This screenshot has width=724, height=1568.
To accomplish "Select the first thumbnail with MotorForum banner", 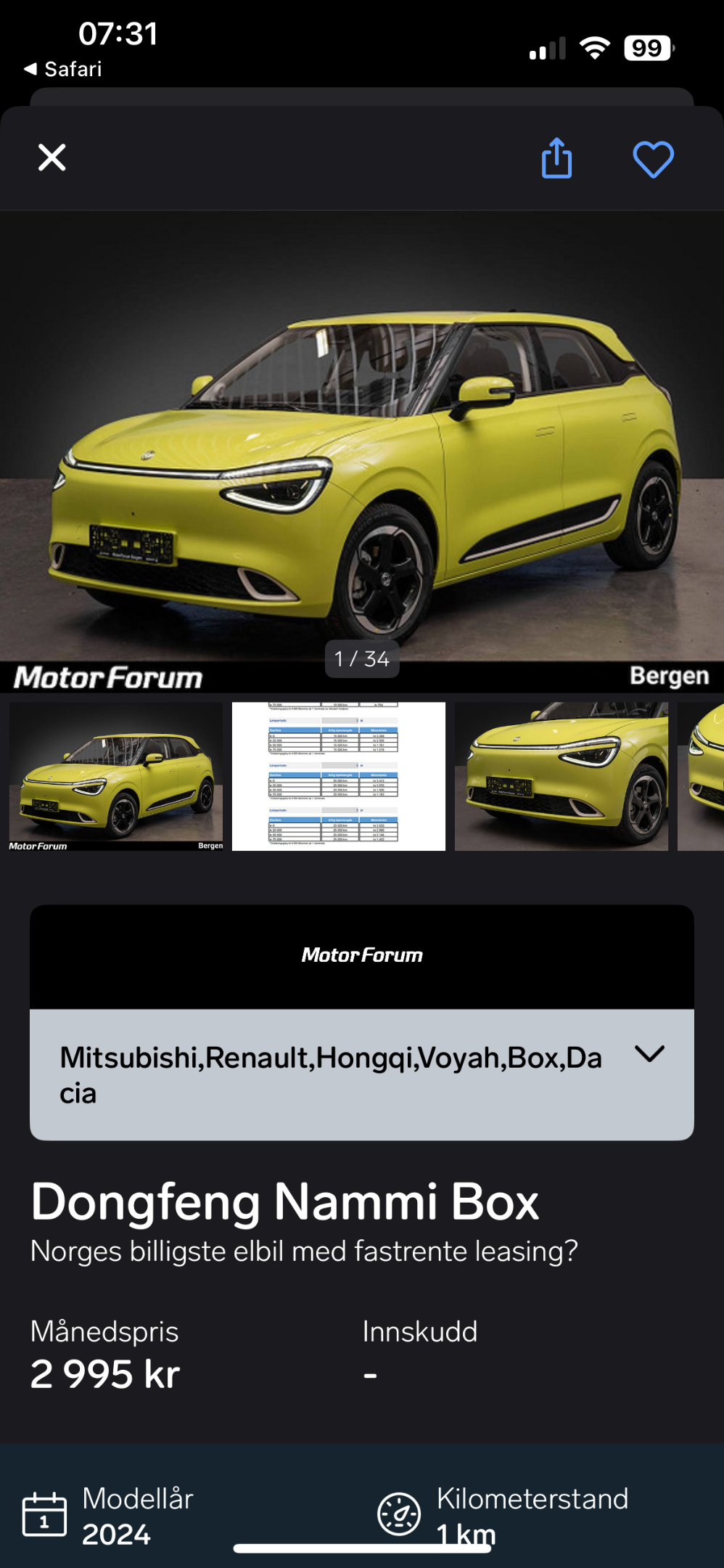I will [116, 776].
